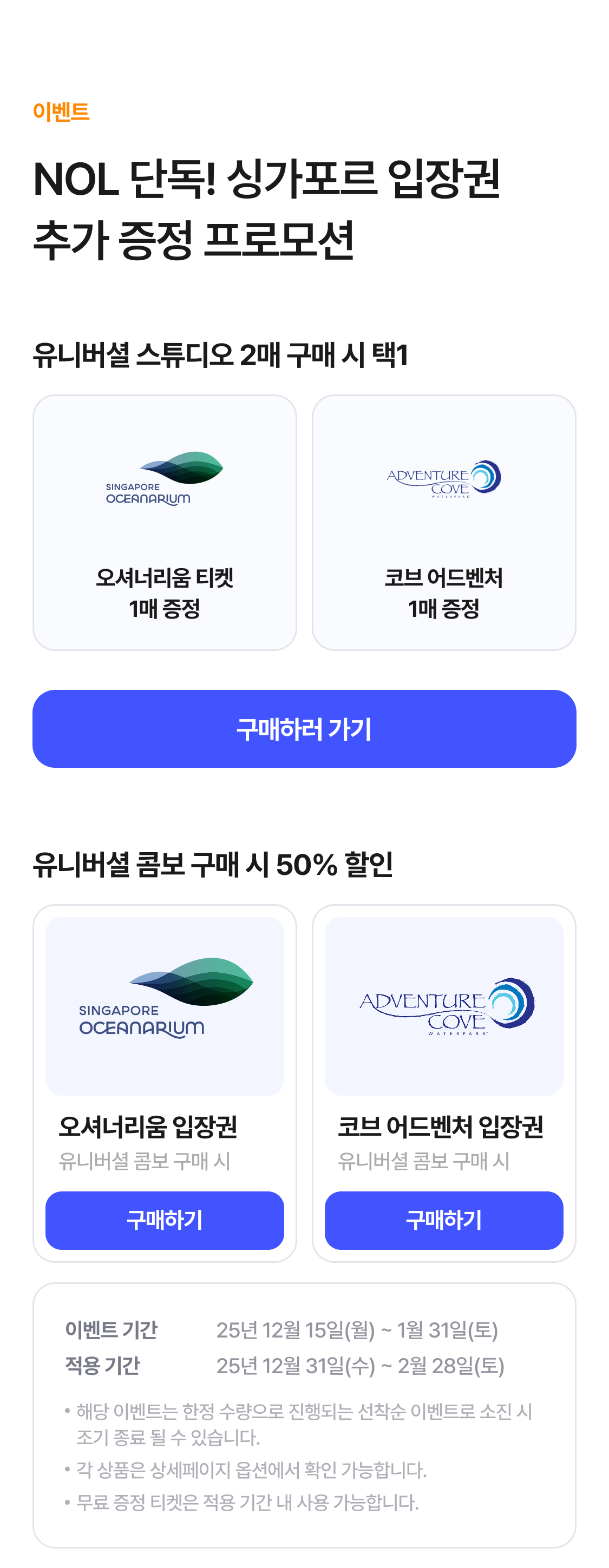Screen dimensions: 609x1568
Task: Buy the 오셔너리움 입장권 with 구매하기
Action: [x=165, y=1220]
